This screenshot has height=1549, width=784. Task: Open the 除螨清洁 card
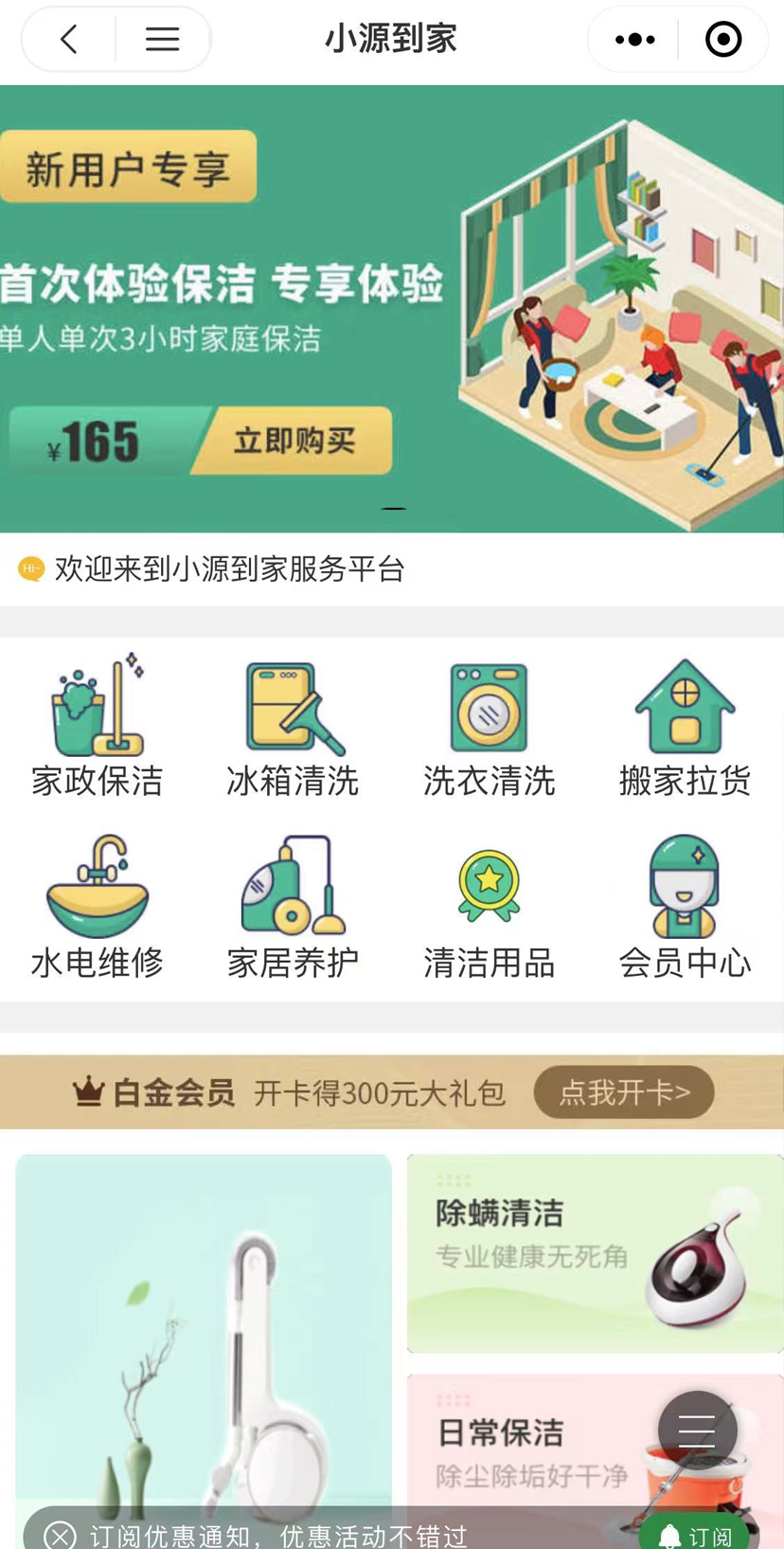click(x=595, y=1252)
